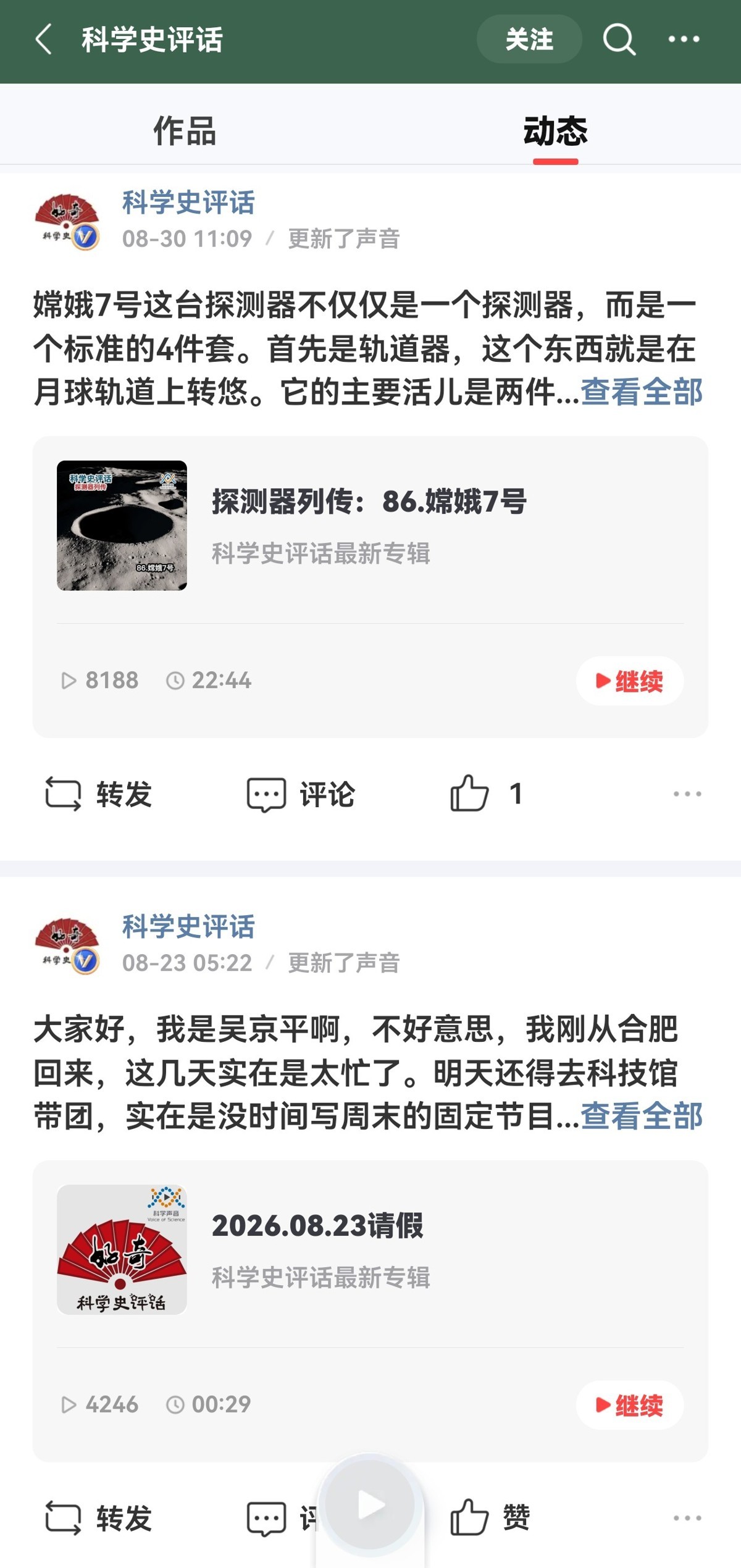Select the 动态 tab
The height and width of the screenshot is (1568, 741).
click(x=555, y=131)
